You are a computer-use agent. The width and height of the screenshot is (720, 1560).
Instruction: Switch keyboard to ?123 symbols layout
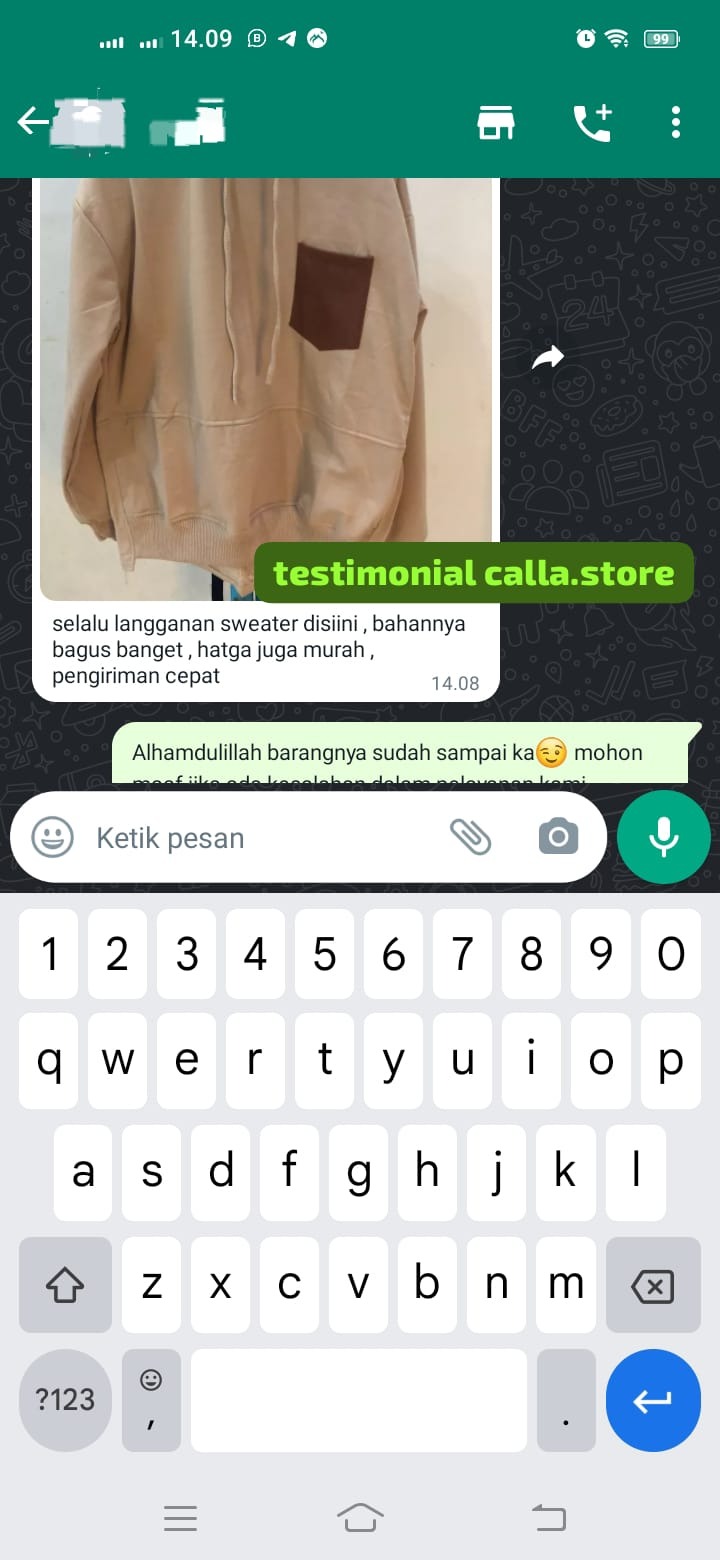(65, 1400)
